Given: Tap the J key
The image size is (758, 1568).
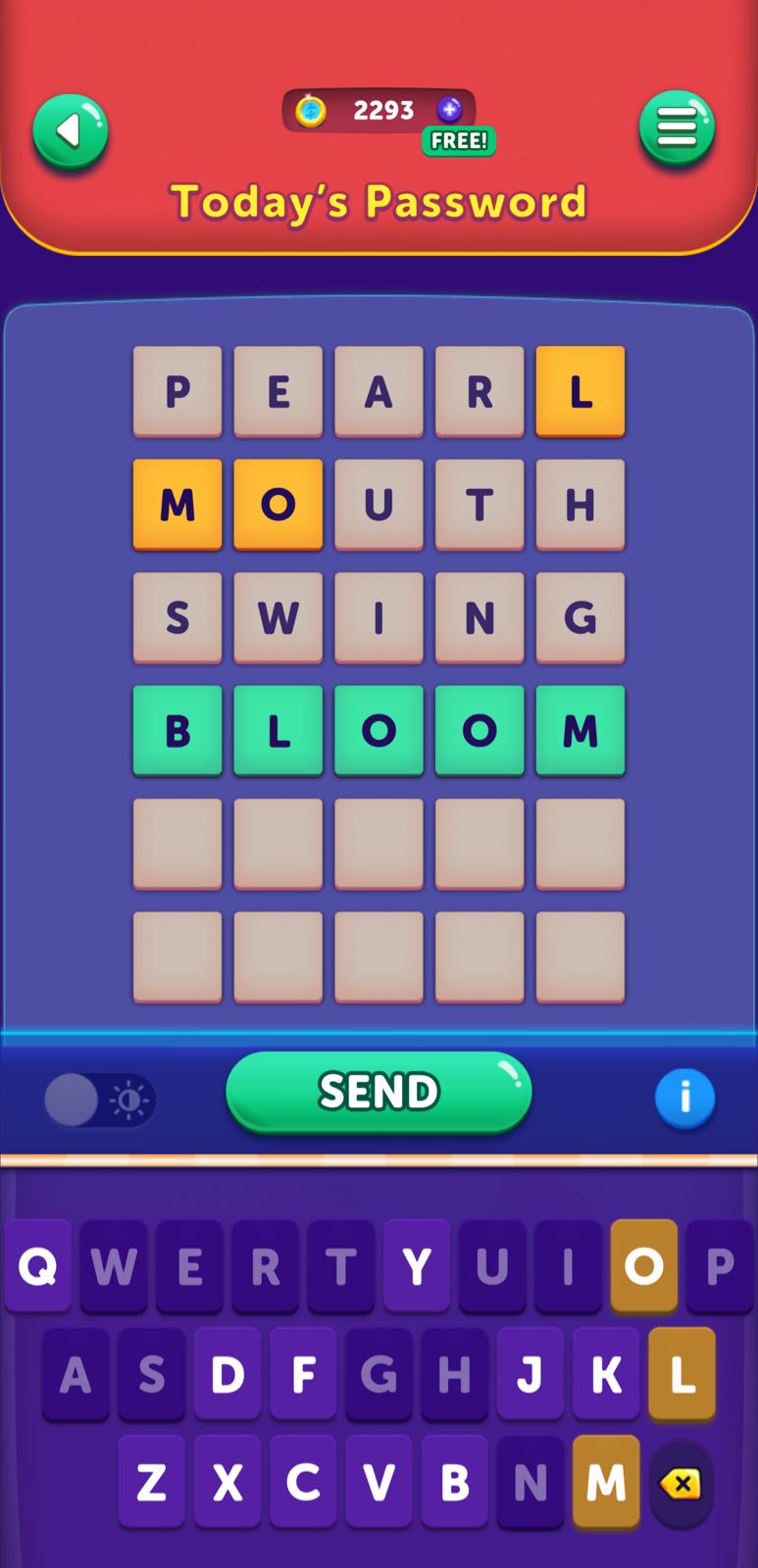Looking at the screenshot, I should point(530,1375).
